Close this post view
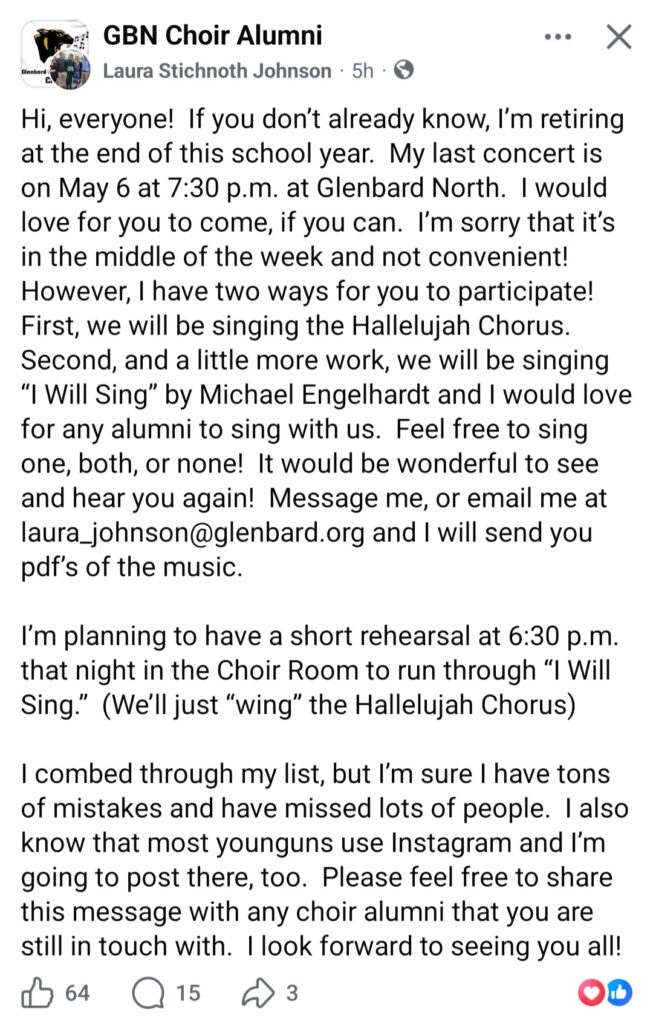This screenshot has height=1024, width=653. pyautogui.click(x=619, y=37)
